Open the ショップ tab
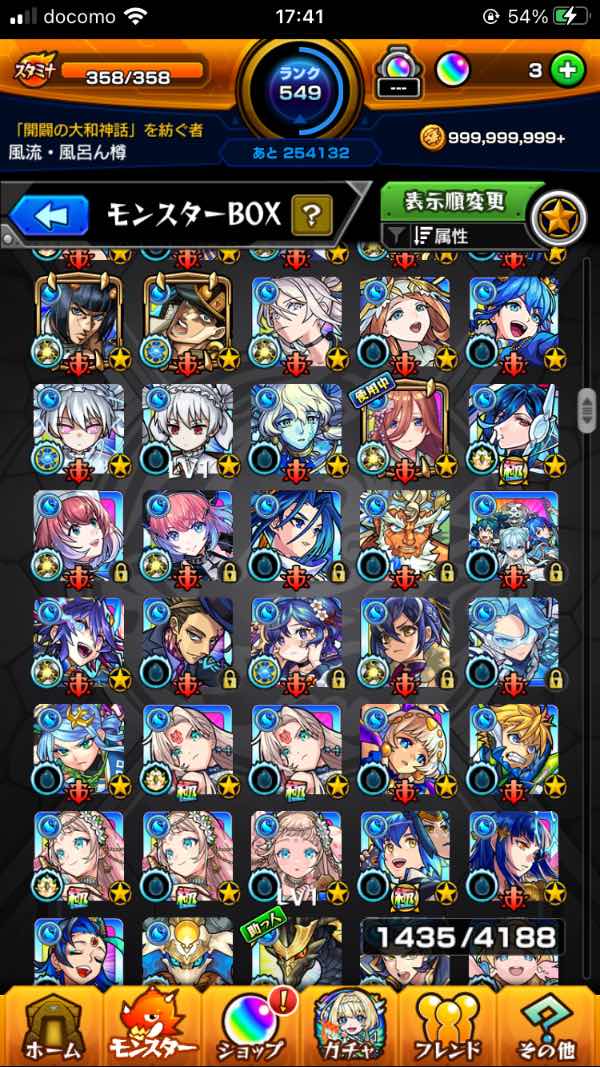 (x=248, y=1025)
